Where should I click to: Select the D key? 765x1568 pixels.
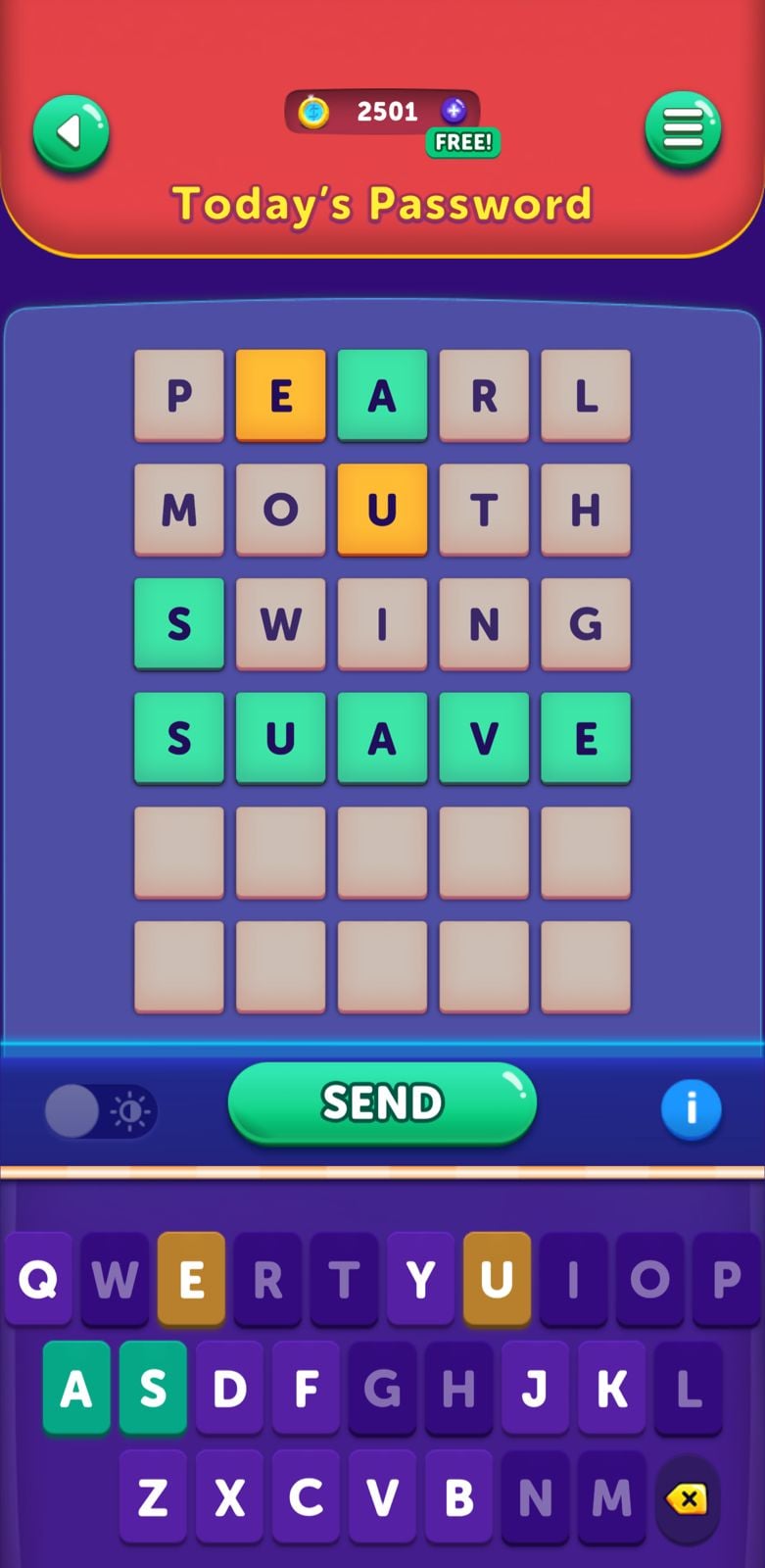(x=229, y=1389)
